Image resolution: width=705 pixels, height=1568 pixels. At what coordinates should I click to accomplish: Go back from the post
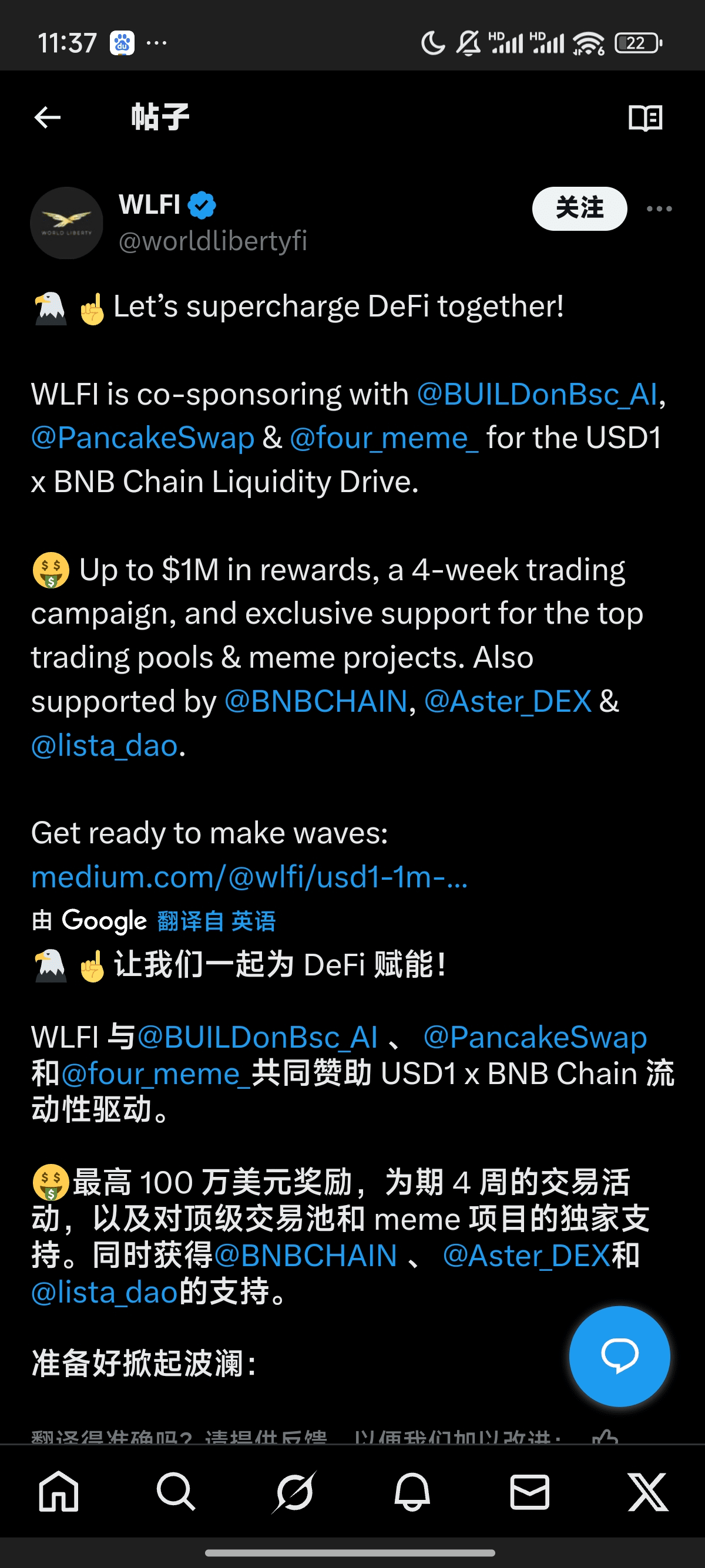(48, 117)
